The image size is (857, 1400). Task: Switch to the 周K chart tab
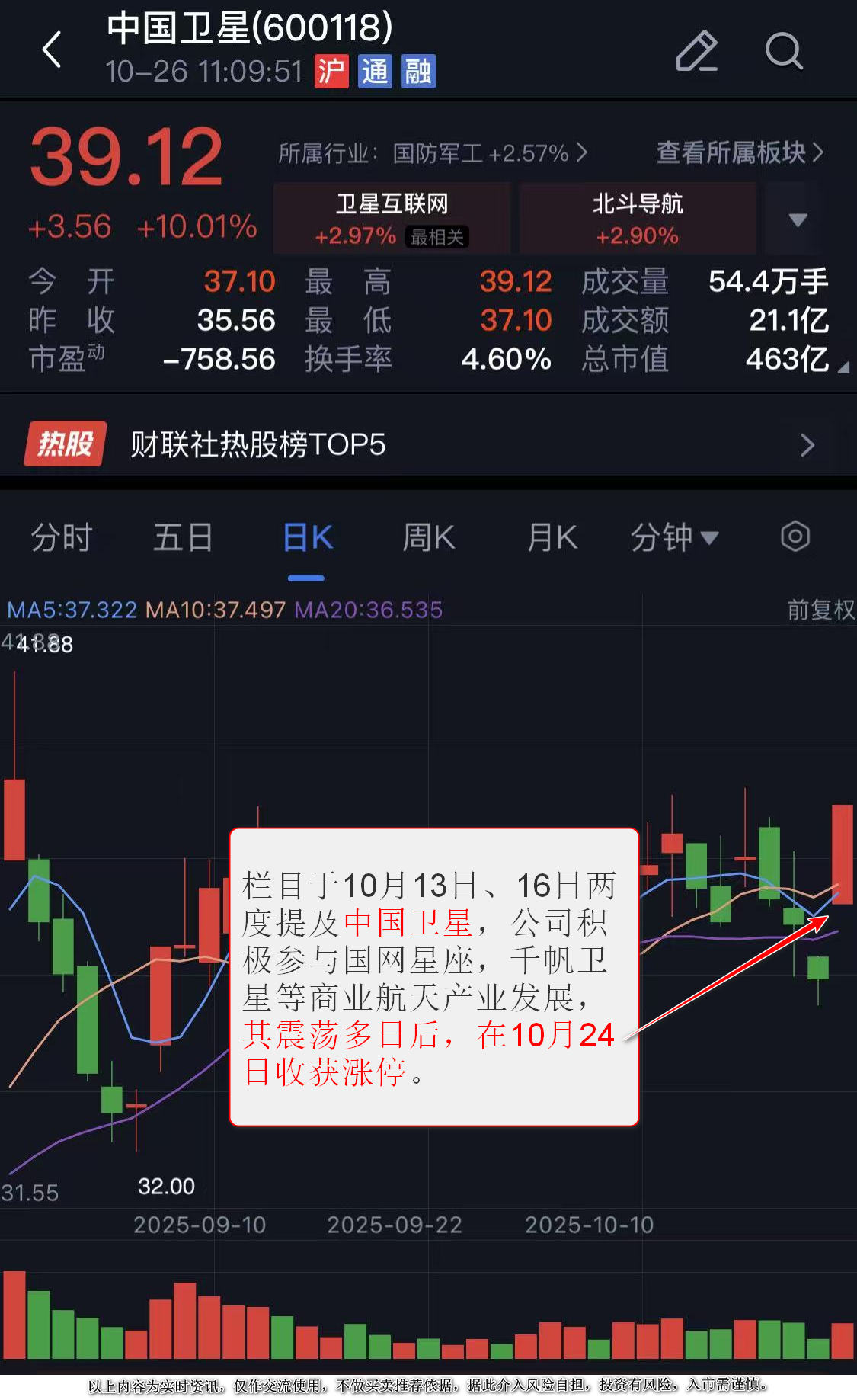428,538
